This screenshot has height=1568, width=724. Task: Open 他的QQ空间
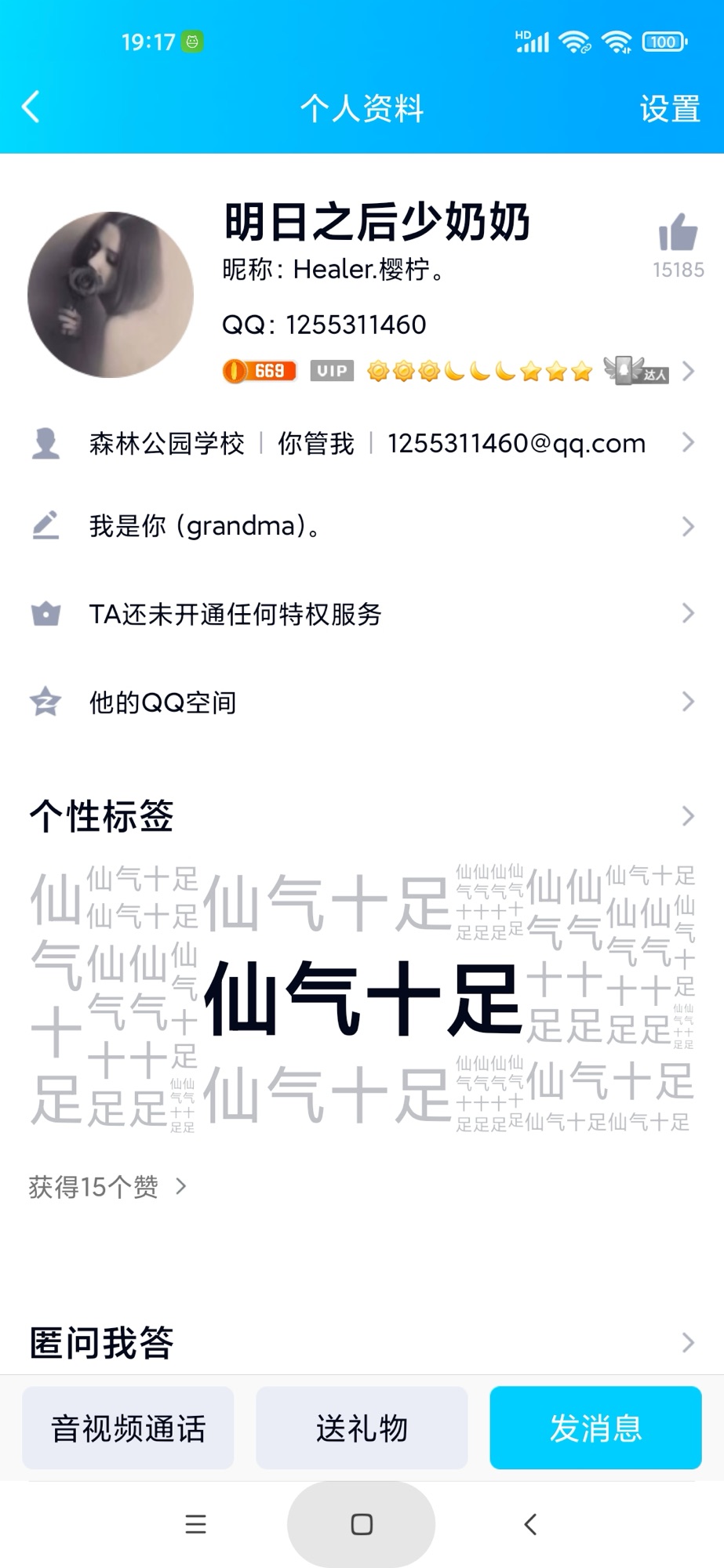coord(361,702)
